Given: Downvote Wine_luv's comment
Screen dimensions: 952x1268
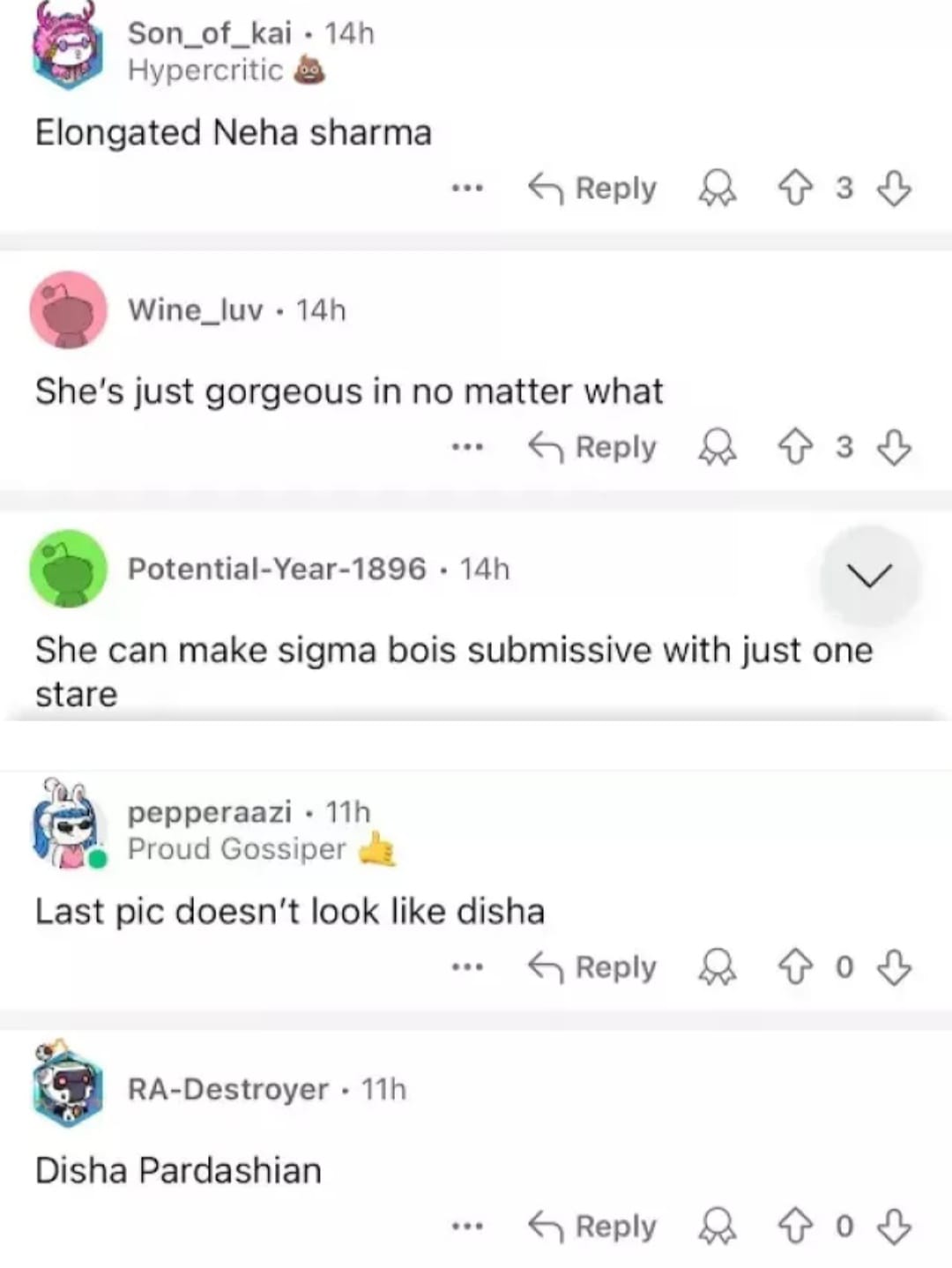Looking at the screenshot, I should (894, 447).
